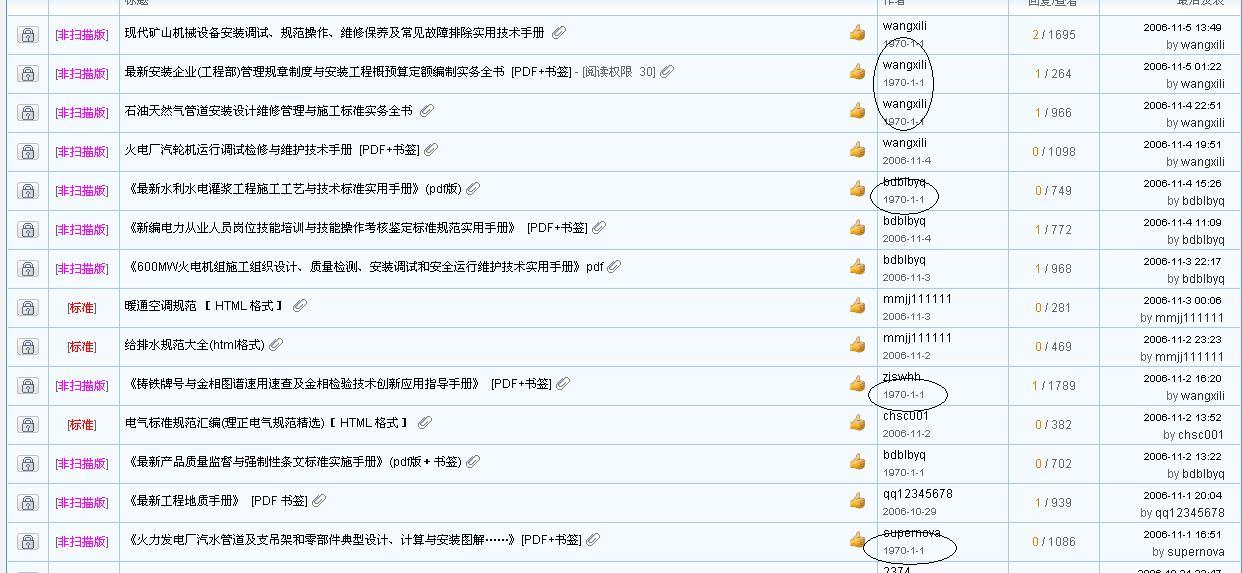
Task: Open thread 现代矿山机械设备安装调试技术手册
Action: pyautogui.click(x=334, y=33)
